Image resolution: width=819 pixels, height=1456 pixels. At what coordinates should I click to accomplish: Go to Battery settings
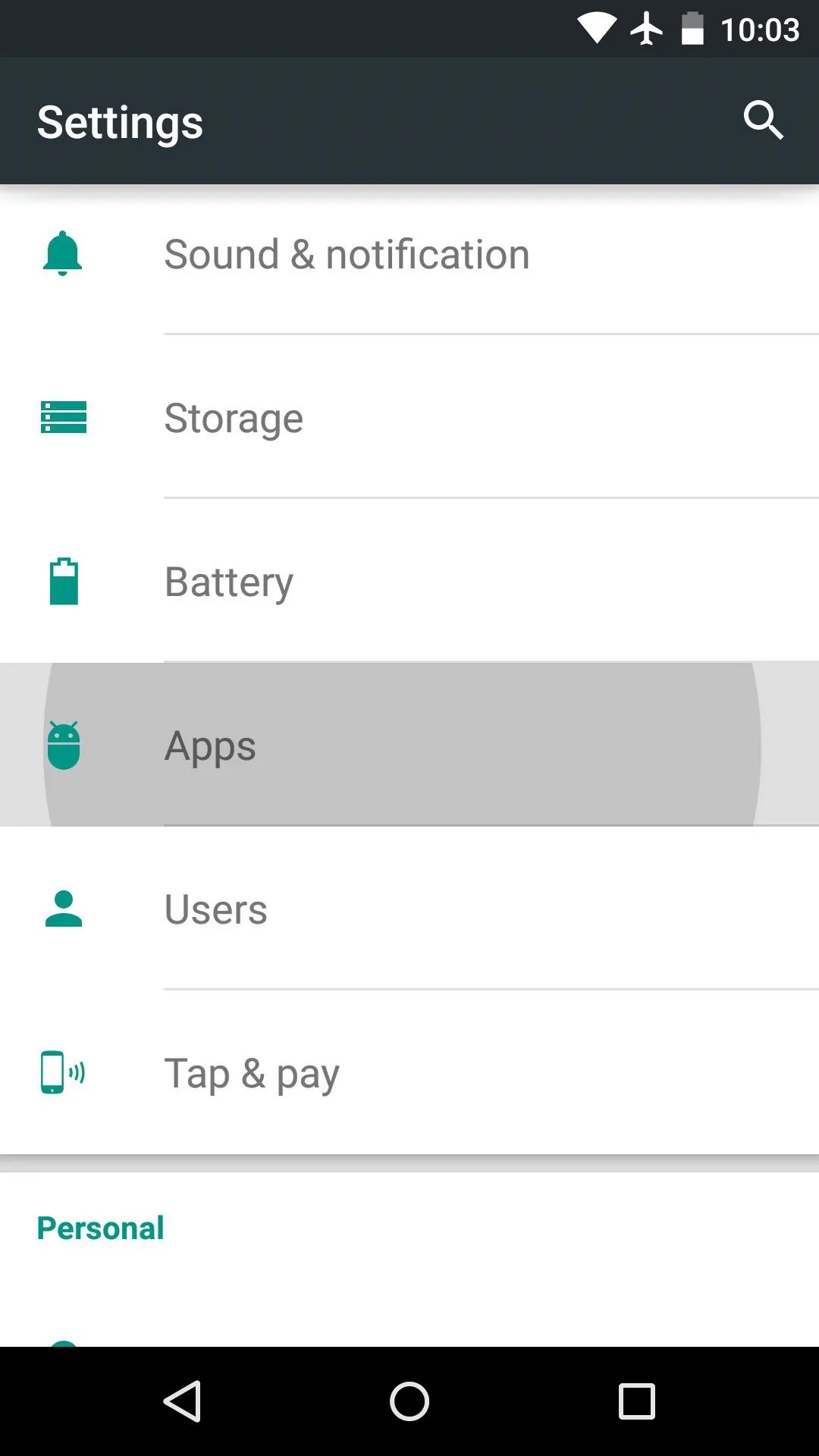click(409, 581)
